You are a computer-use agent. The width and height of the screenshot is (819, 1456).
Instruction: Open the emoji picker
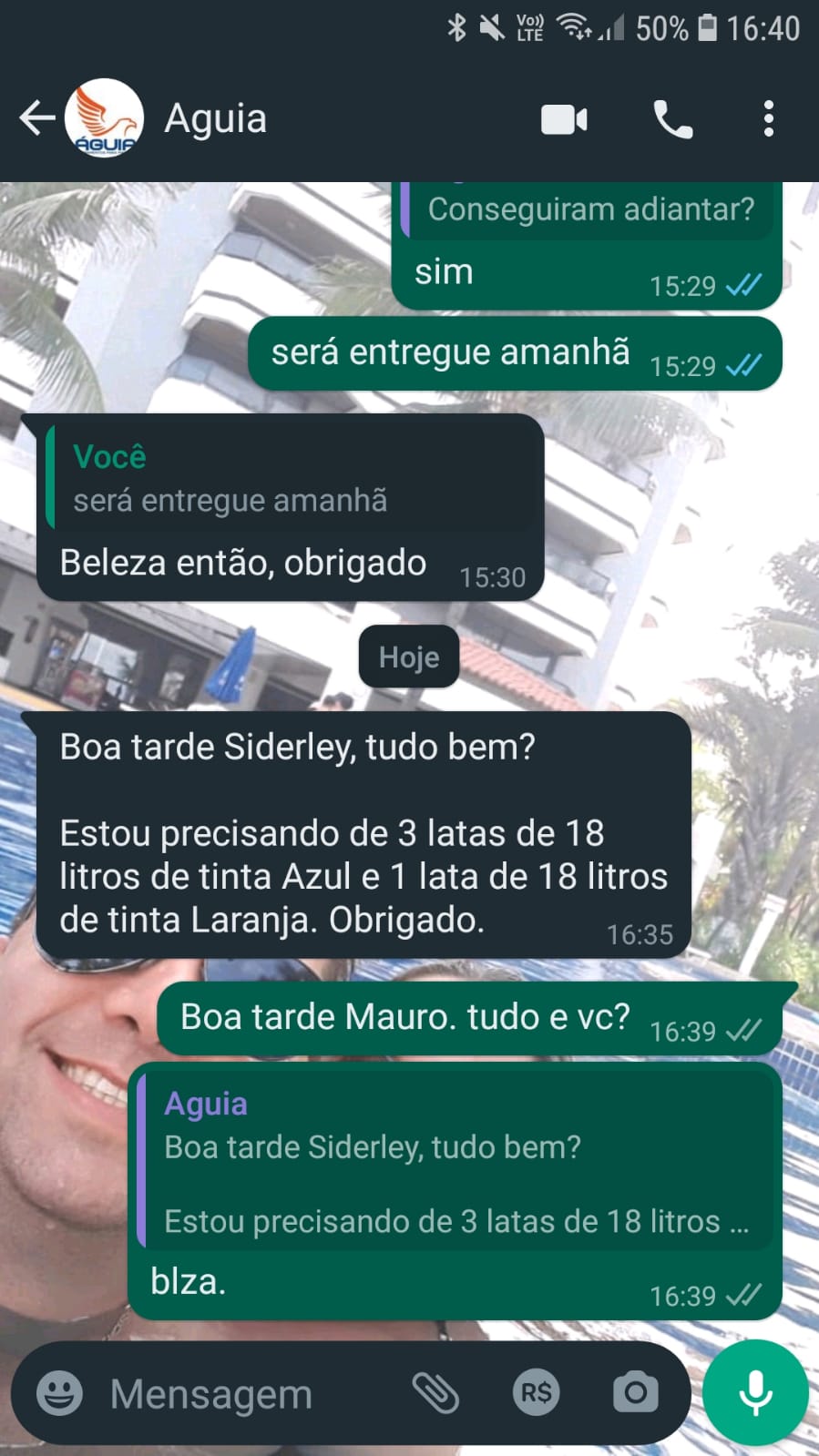tap(59, 1392)
